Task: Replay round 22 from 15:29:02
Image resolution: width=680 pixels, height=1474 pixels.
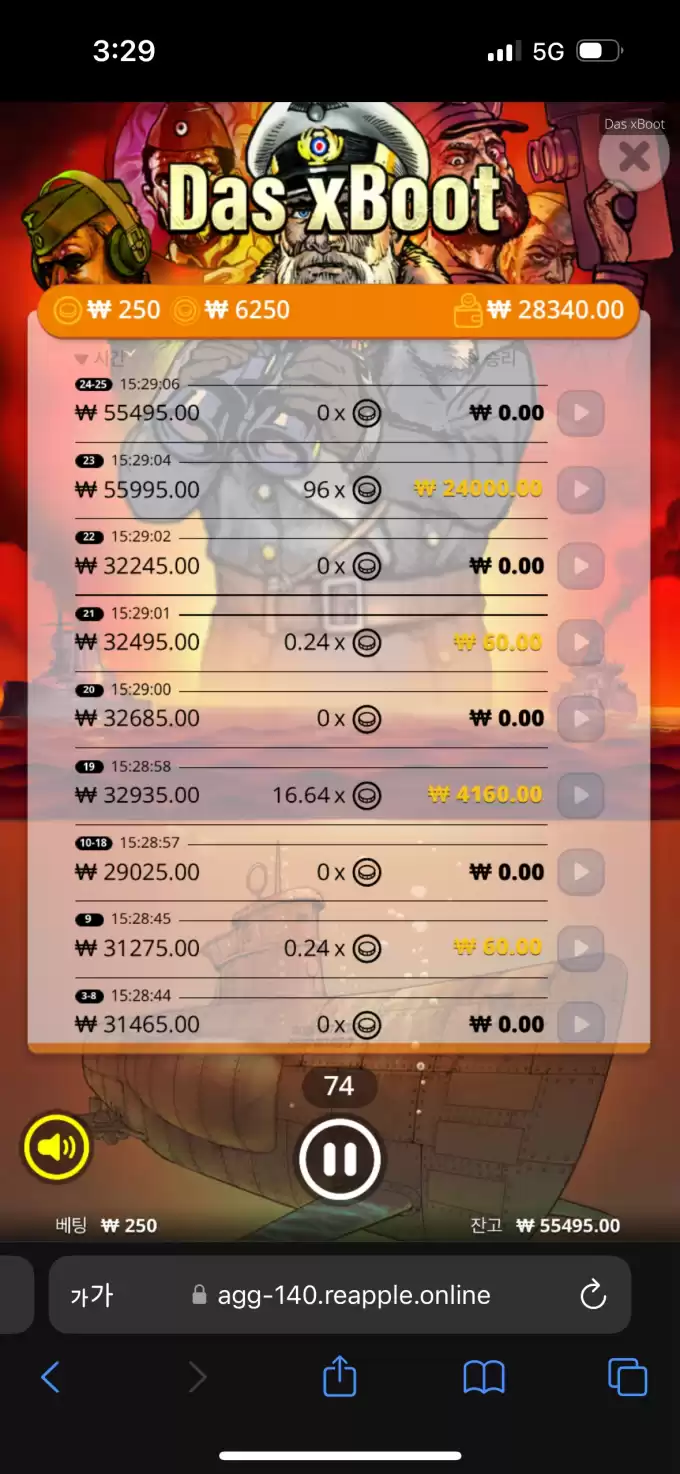Action: click(x=580, y=566)
